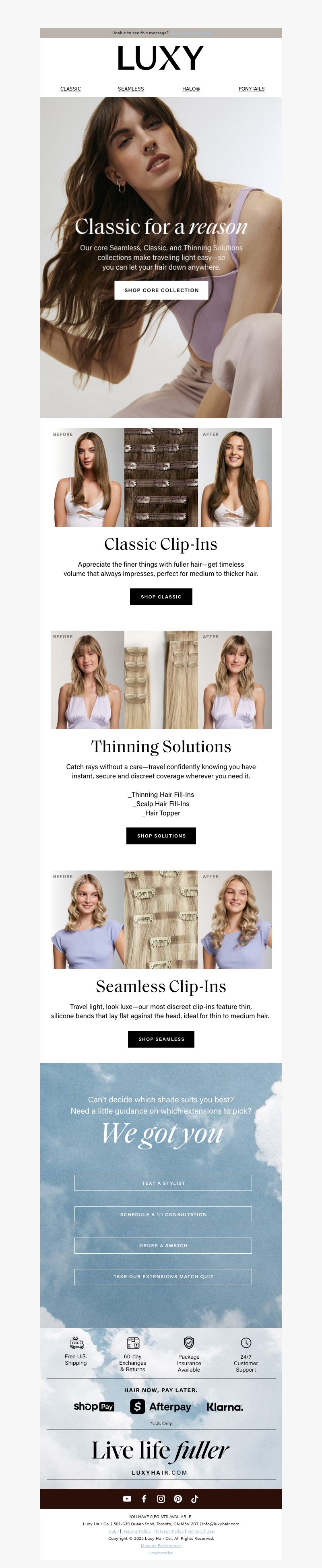Choose Text a Stylist
The image size is (322, 1568).
163,1183
